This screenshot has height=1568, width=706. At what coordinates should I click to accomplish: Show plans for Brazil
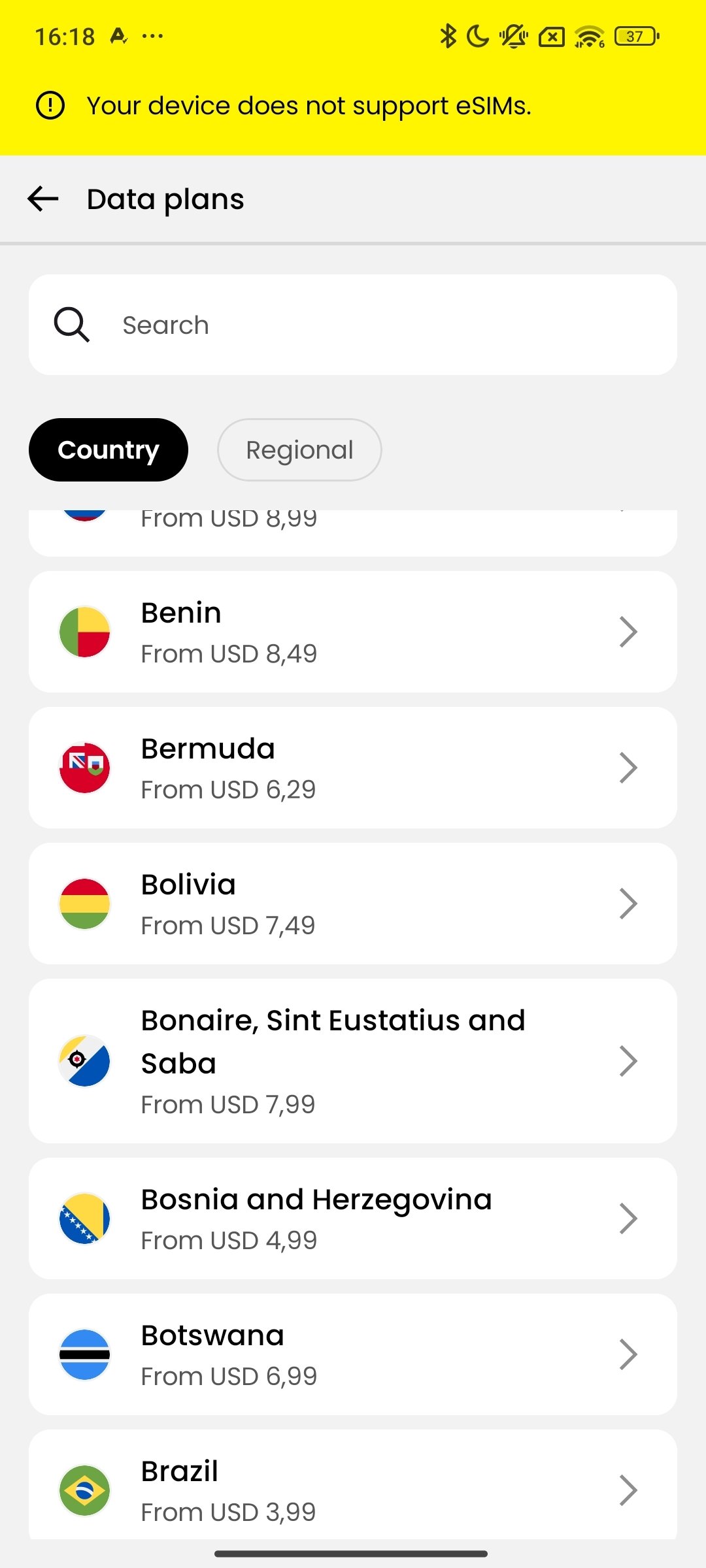point(353,1490)
